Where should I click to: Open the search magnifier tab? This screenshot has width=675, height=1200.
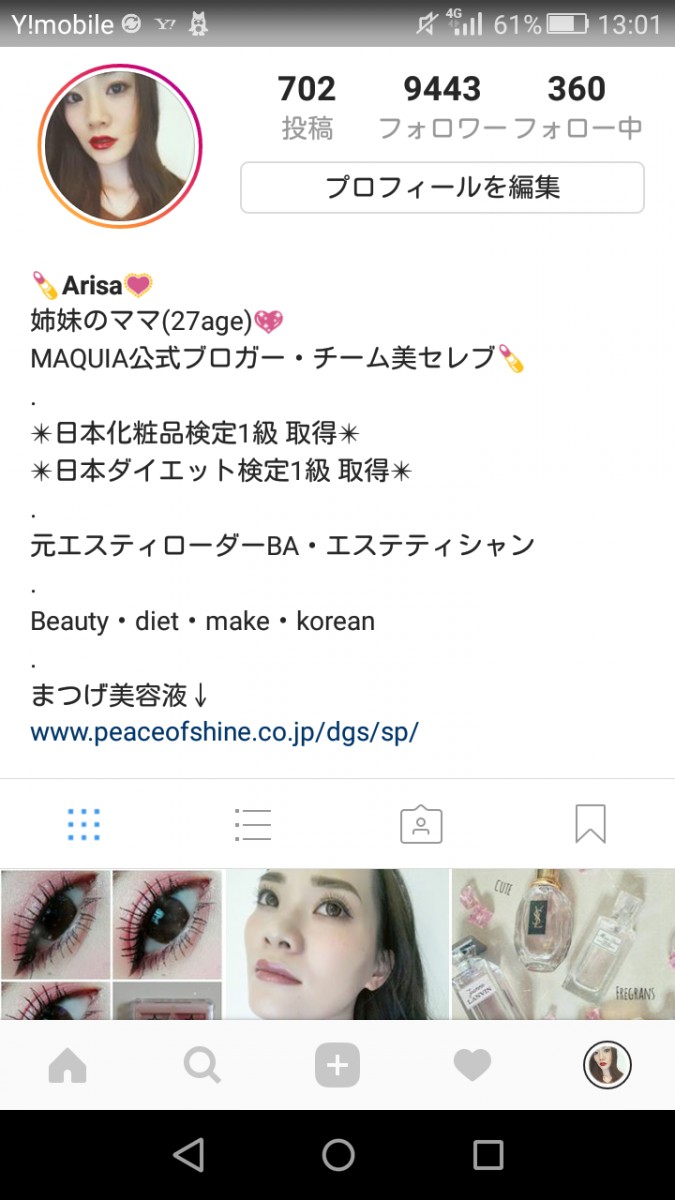pyautogui.click(x=202, y=1066)
